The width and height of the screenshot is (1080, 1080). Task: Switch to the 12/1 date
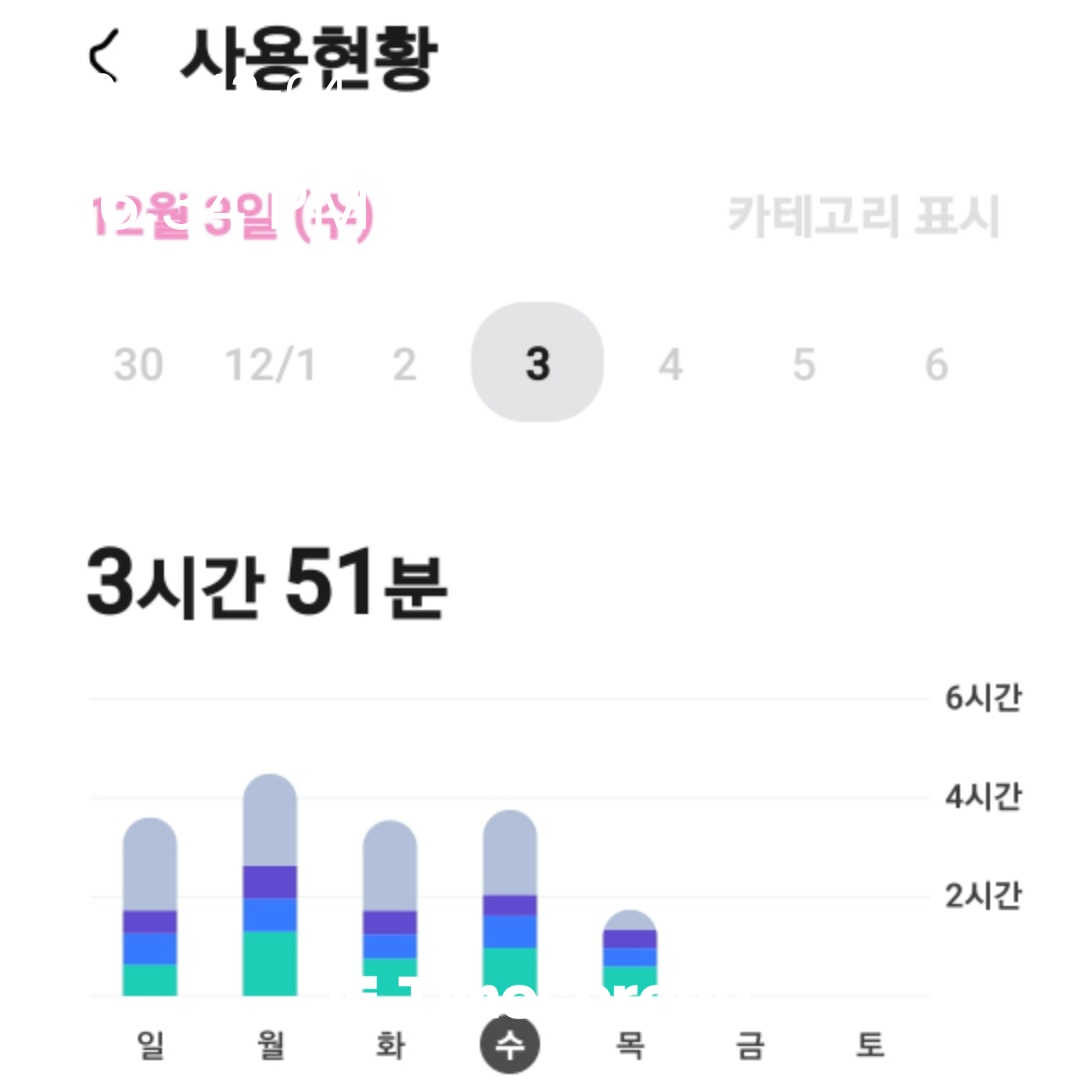click(270, 365)
